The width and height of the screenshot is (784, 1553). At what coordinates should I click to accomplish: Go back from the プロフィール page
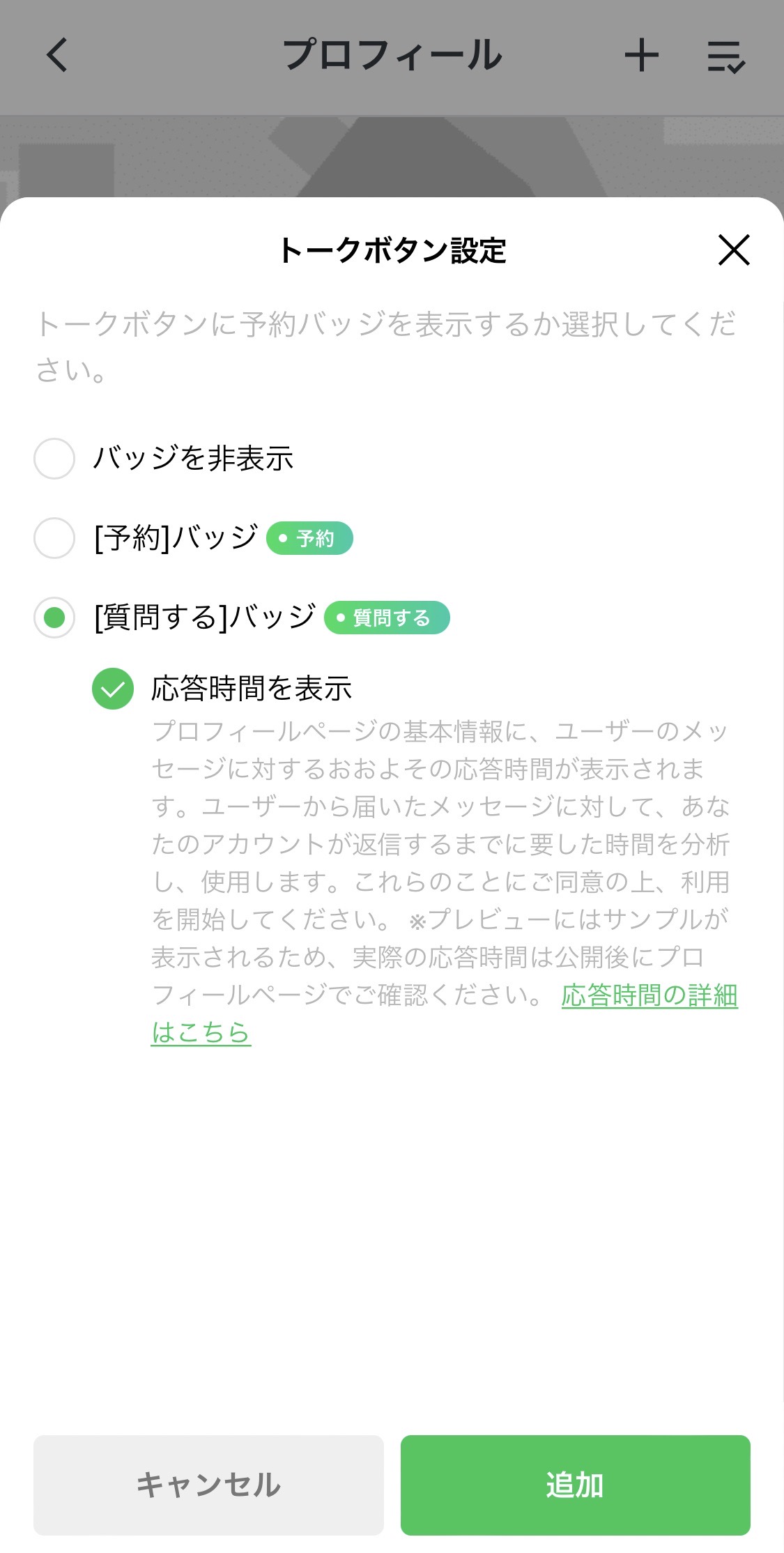coord(57,55)
